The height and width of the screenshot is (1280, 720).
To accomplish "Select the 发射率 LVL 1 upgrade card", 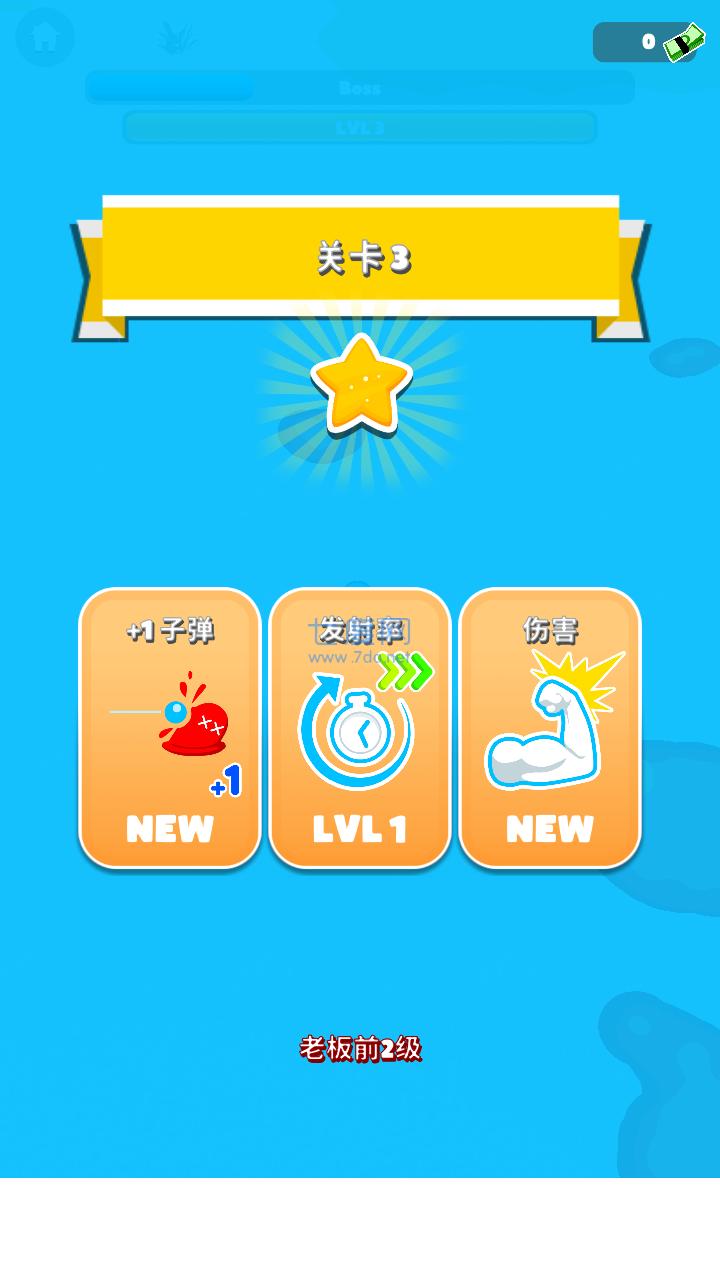I will pos(360,728).
